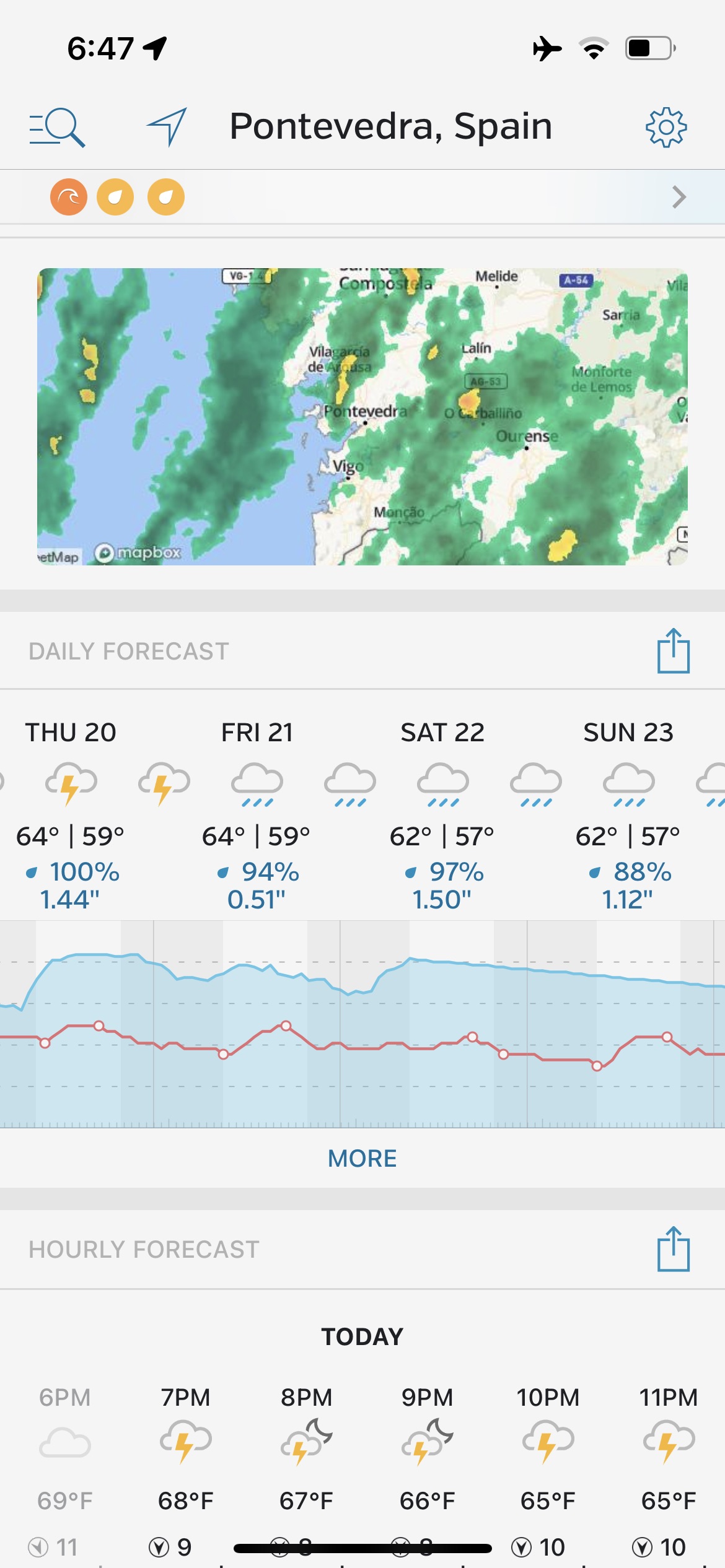The height and width of the screenshot is (1568, 725).
Task: Share the hourly forecast
Action: pos(673,1249)
